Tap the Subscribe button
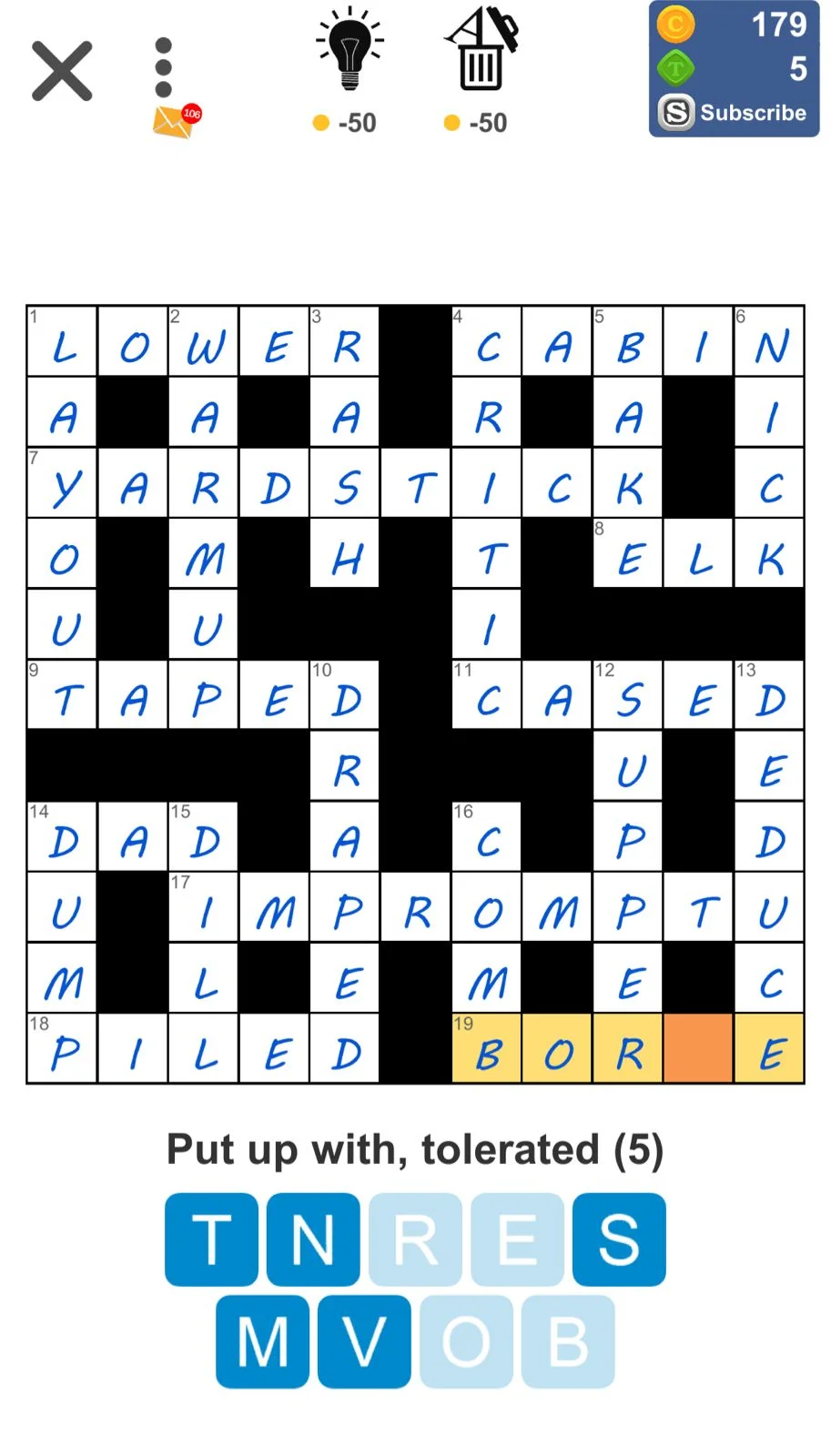 coord(734,113)
